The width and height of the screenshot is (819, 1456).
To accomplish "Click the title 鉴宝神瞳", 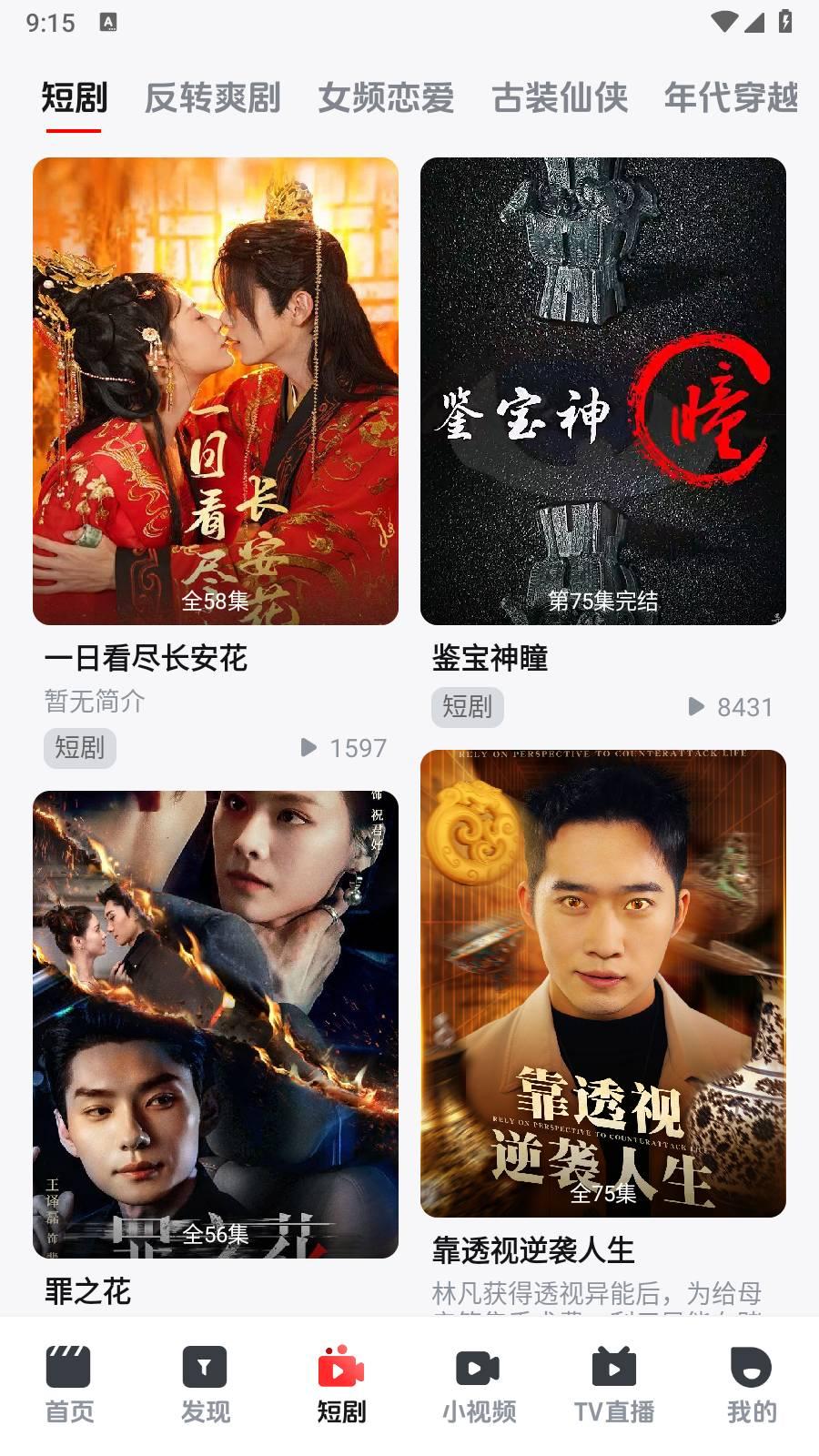I will point(490,662).
